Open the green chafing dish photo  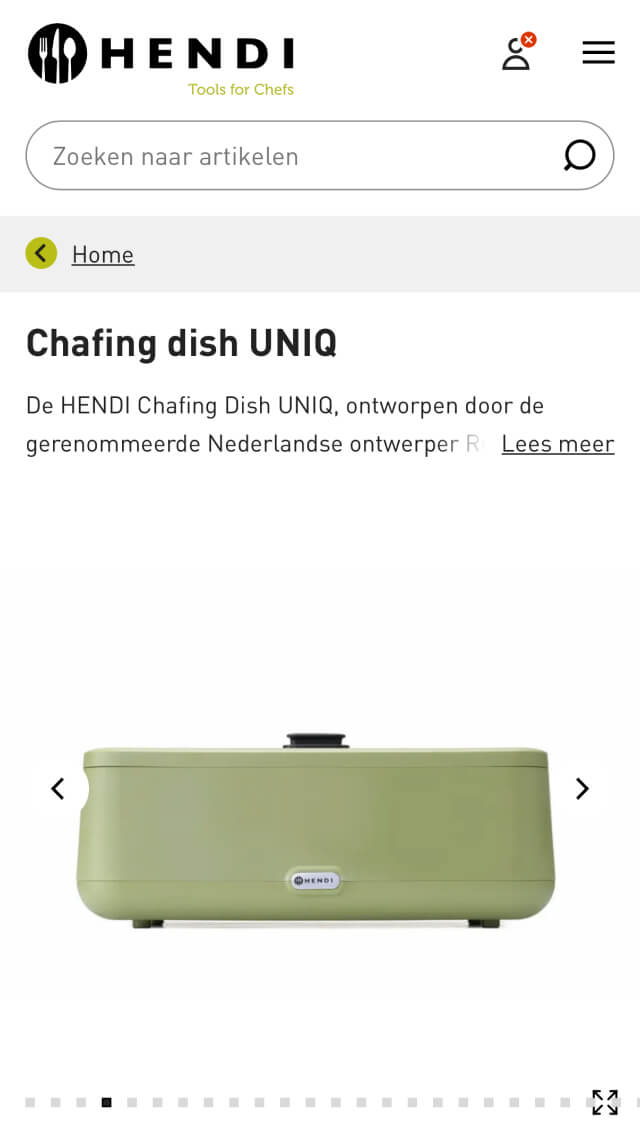(316, 835)
